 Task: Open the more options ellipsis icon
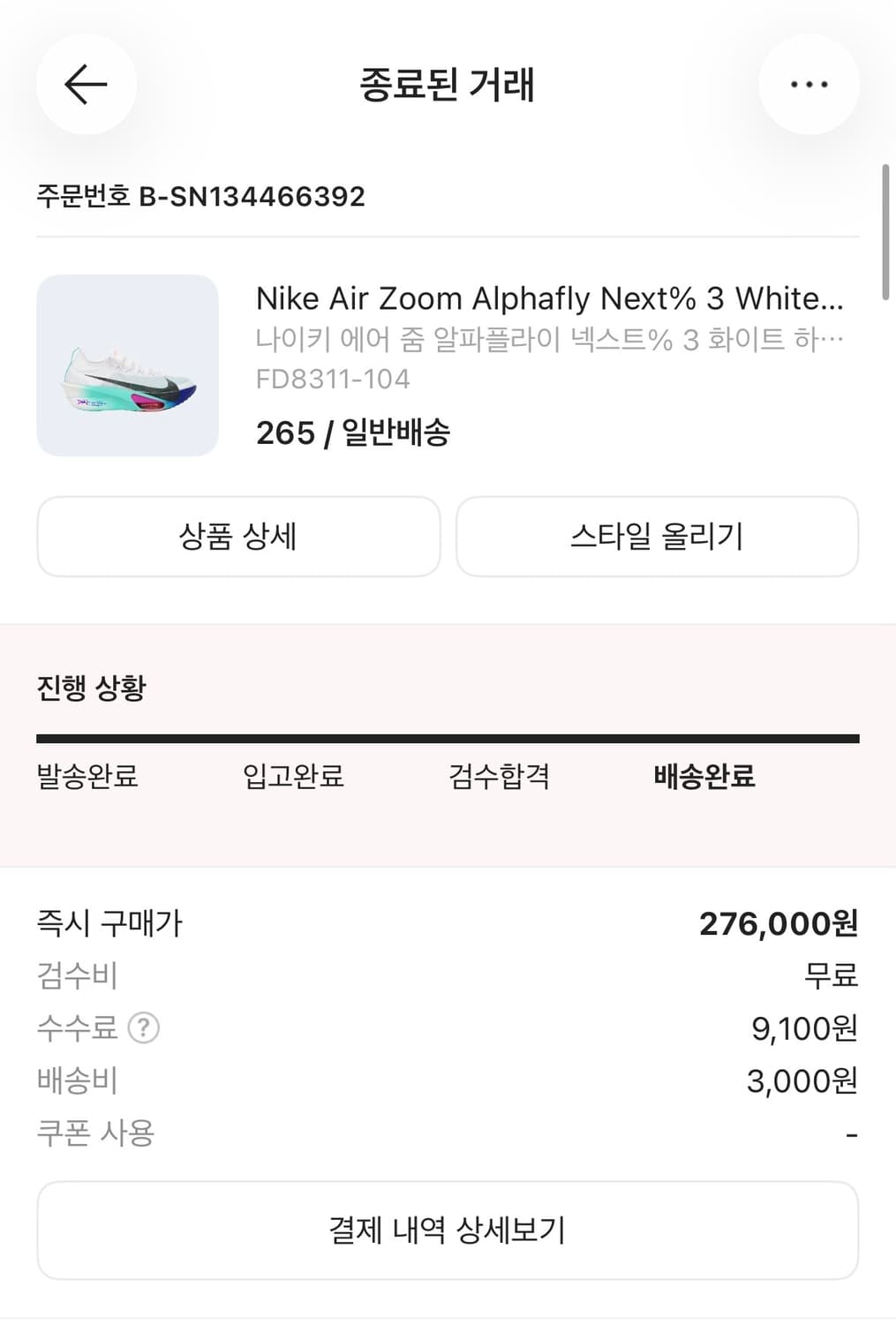(x=809, y=85)
